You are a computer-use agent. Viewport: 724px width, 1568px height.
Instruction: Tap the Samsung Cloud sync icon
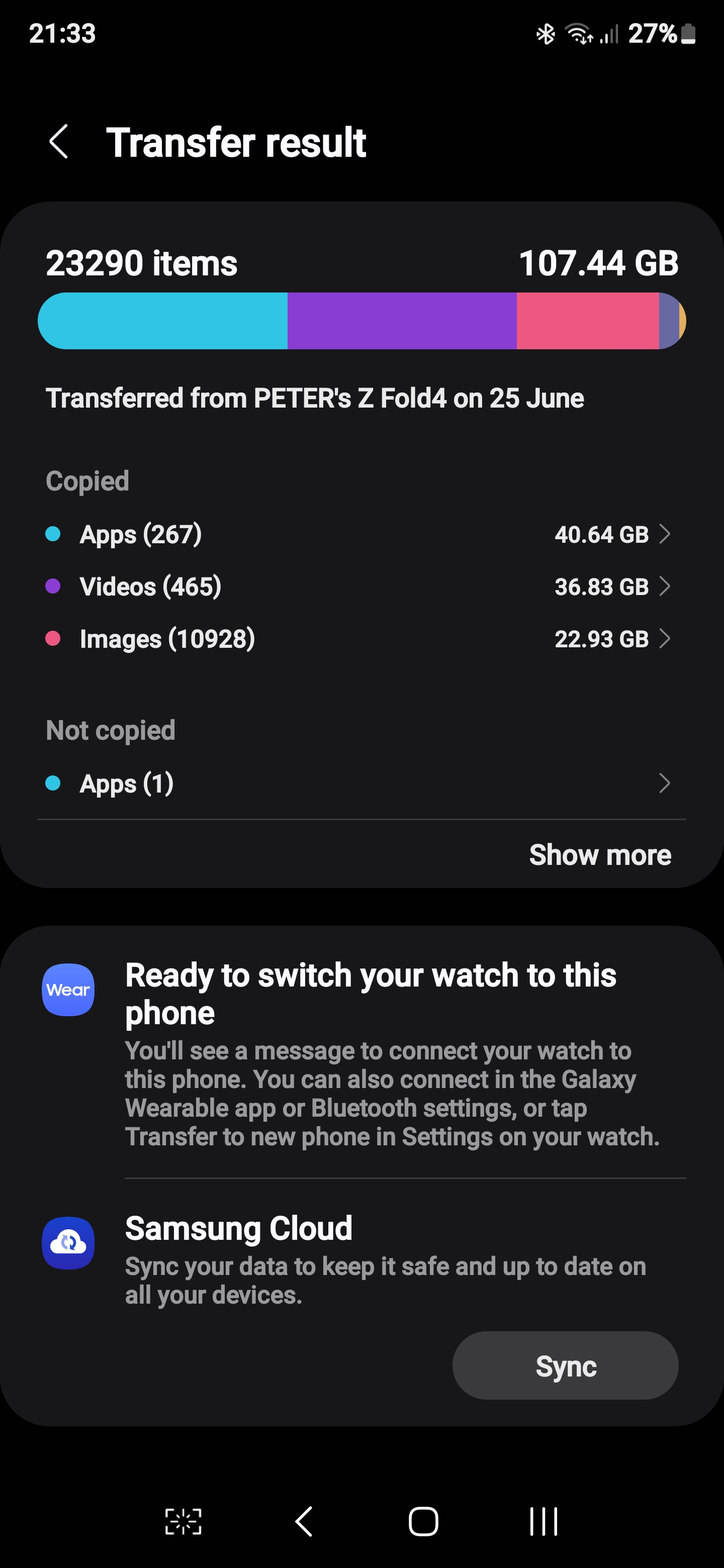click(68, 1243)
